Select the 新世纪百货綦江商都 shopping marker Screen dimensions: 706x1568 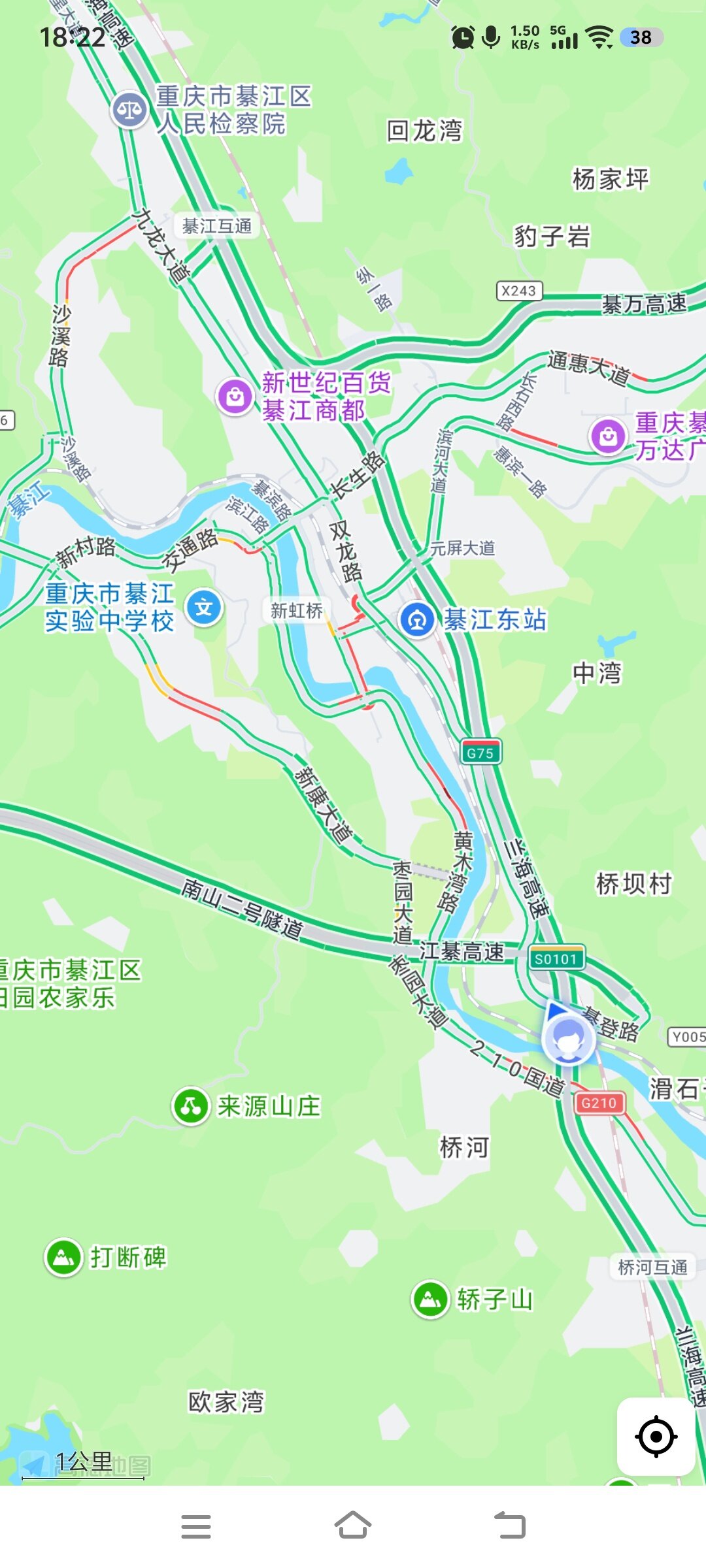coord(235,396)
